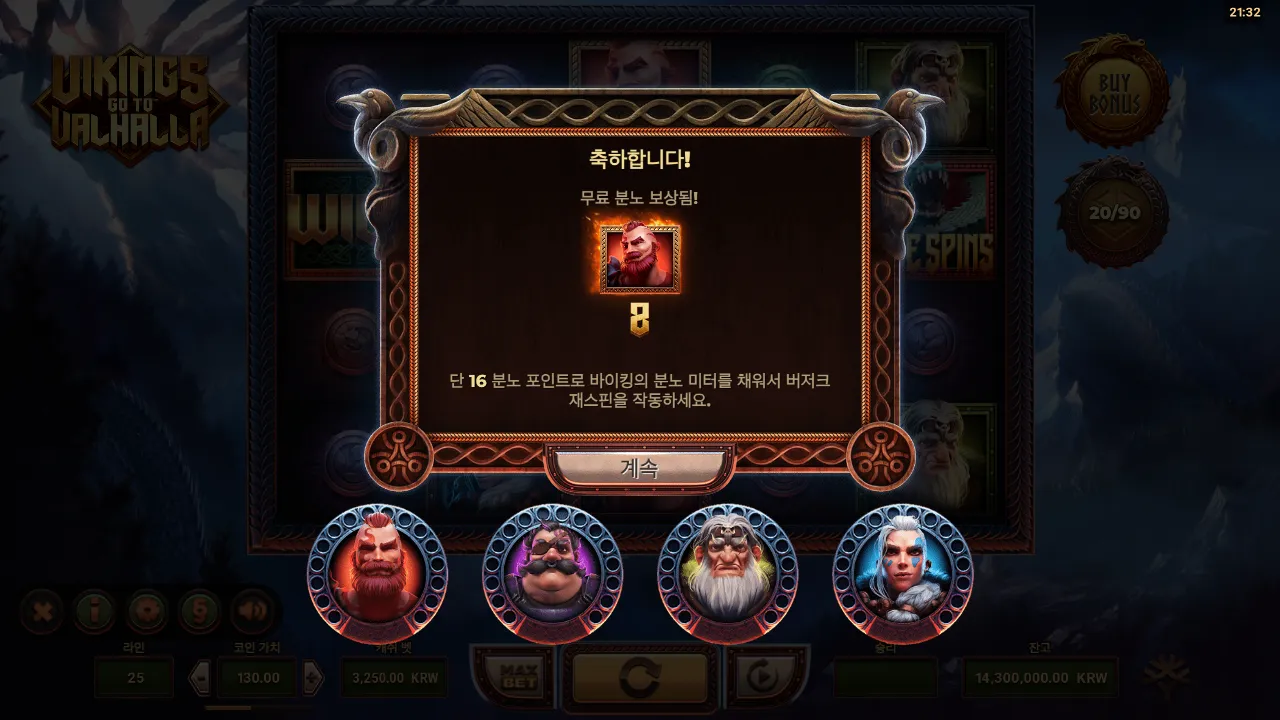Open the Buy Bonus feature
This screenshot has height=720, width=1280.
(1112, 91)
